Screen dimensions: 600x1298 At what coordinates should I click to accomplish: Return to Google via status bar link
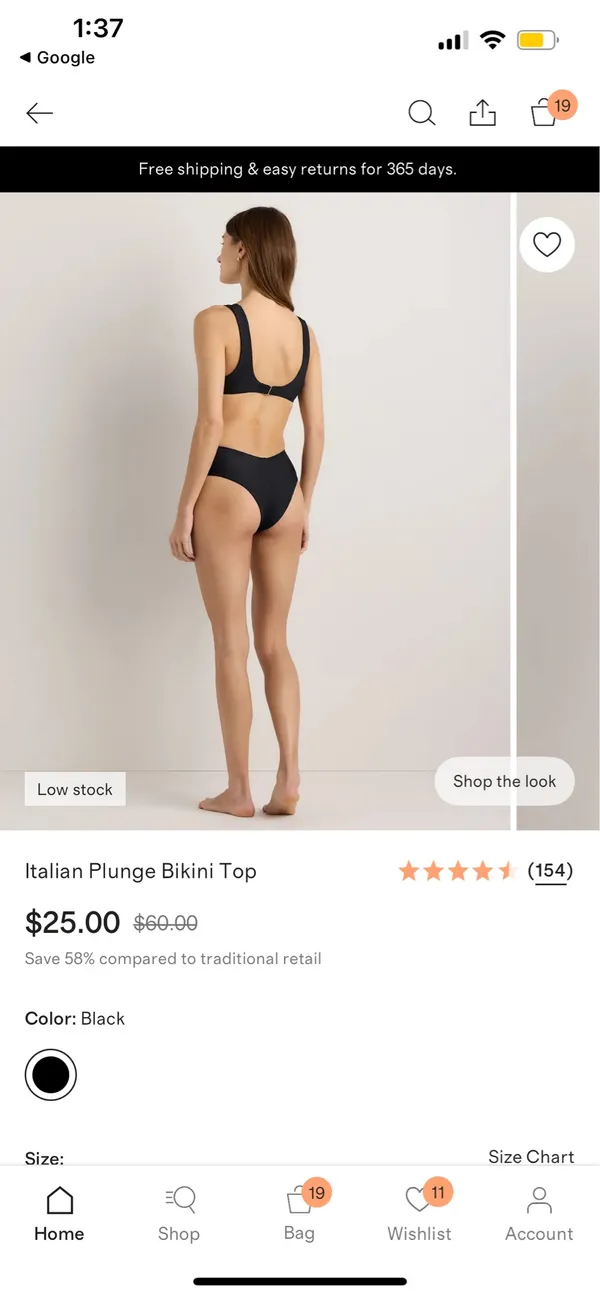point(57,58)
